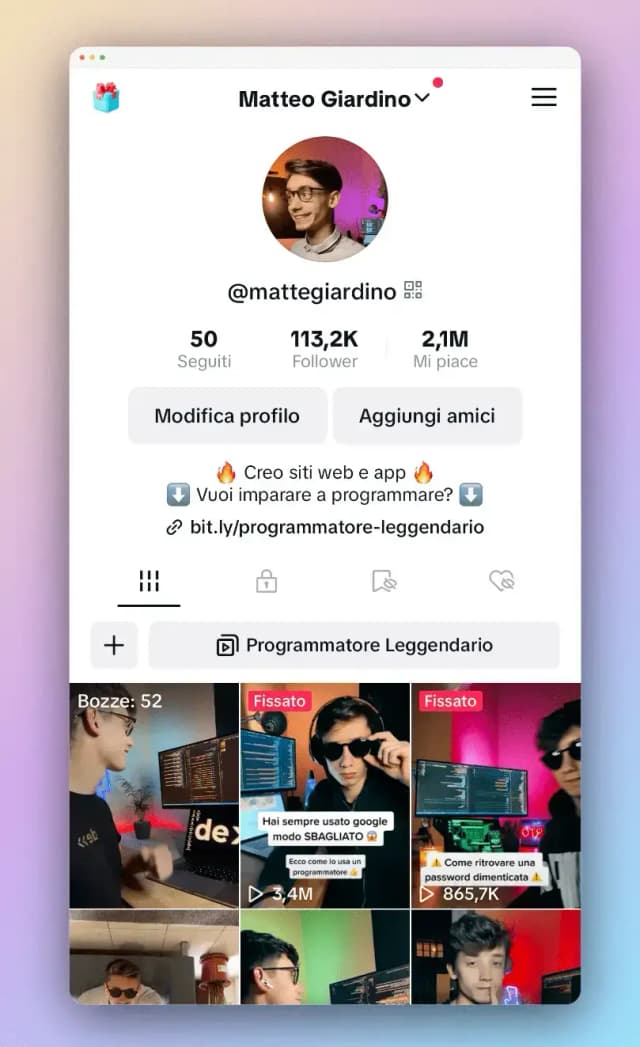This screenshot has width=640, height=1047.
Task: Open the Mi piace count
Action: click(x=445, y=348)
